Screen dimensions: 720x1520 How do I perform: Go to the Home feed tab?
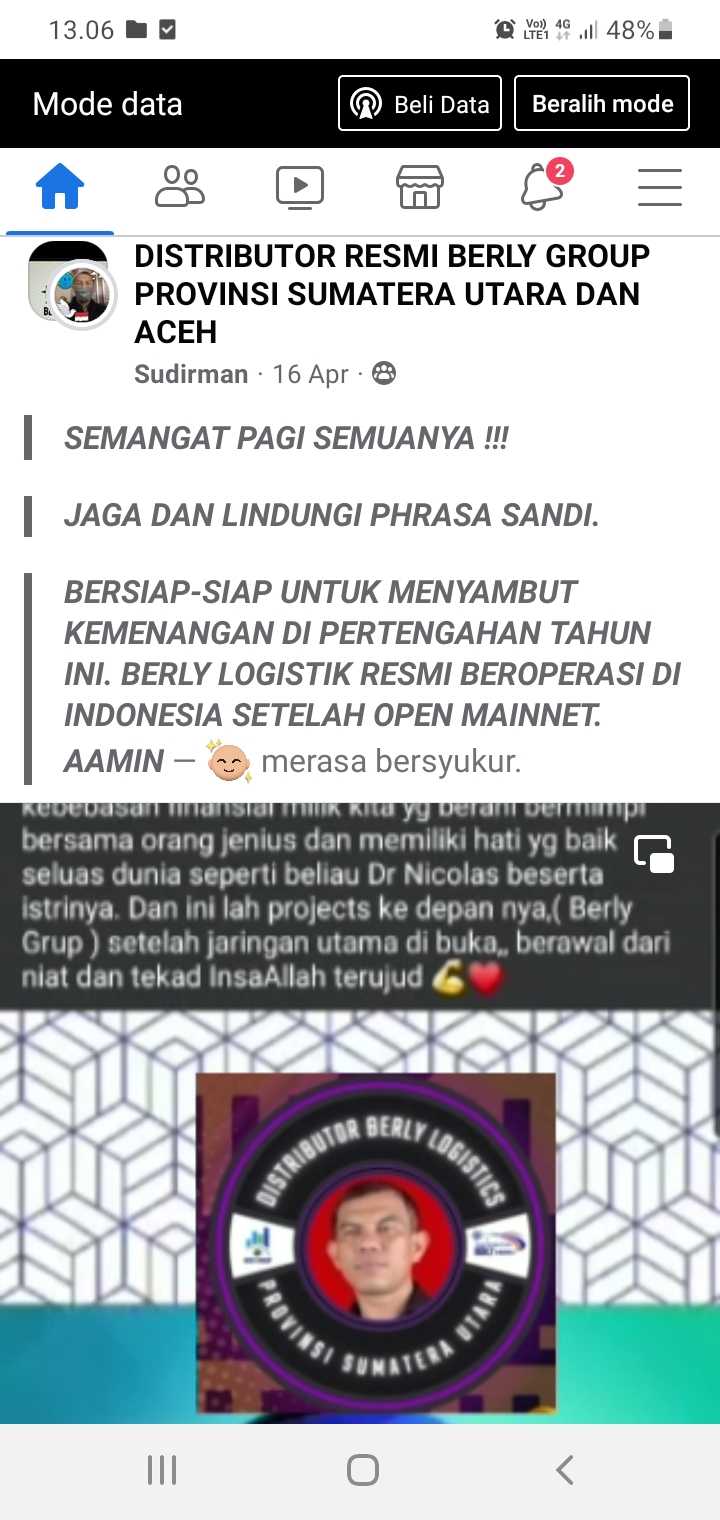[60, 187]
